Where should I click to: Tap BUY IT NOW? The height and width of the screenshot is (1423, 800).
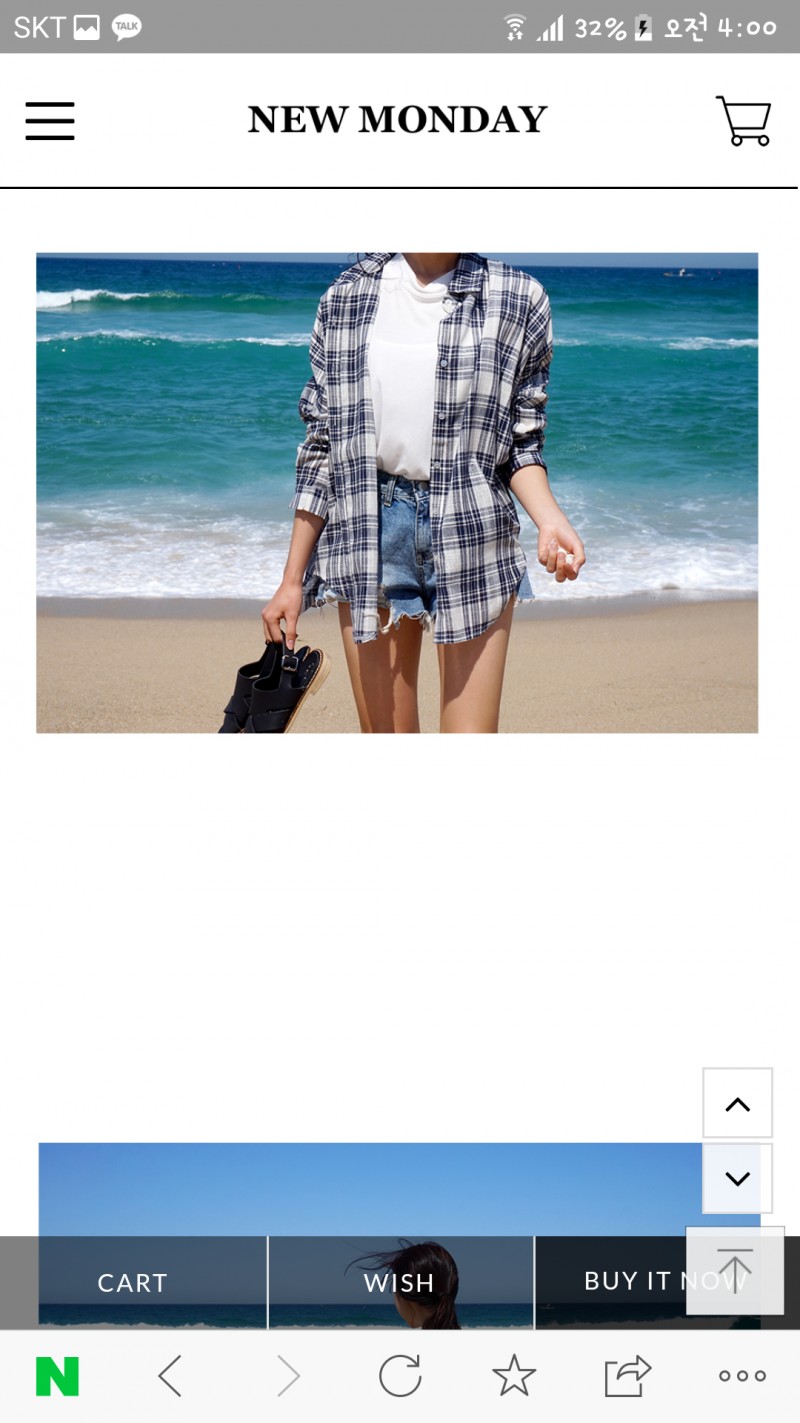pos(630,1281)
